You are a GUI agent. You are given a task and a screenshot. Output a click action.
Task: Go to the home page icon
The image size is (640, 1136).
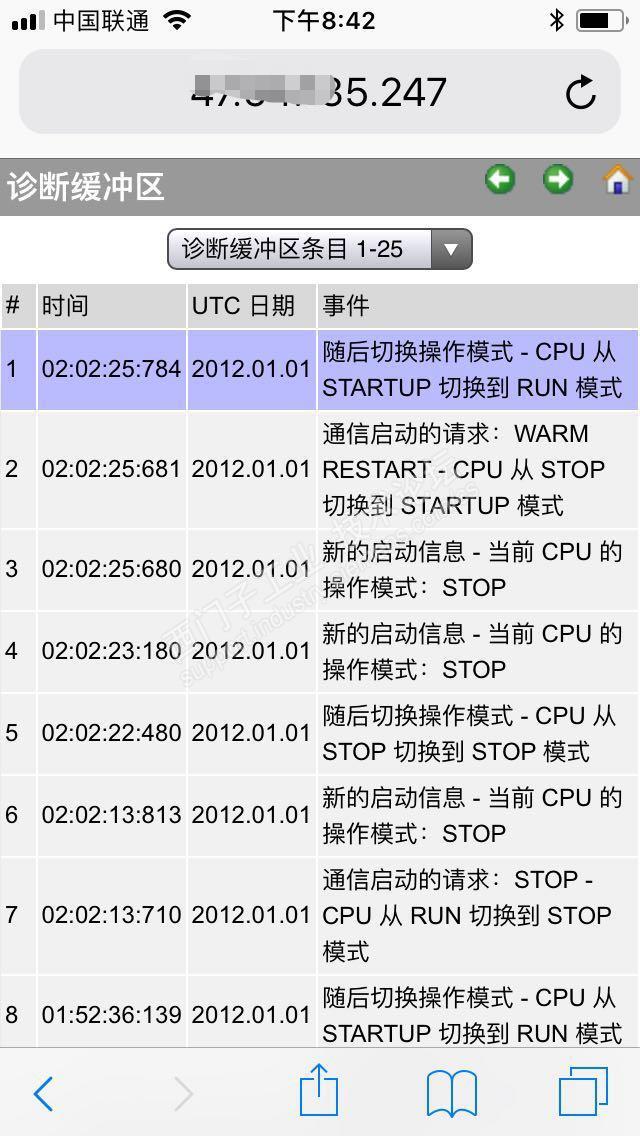[617, 180]
